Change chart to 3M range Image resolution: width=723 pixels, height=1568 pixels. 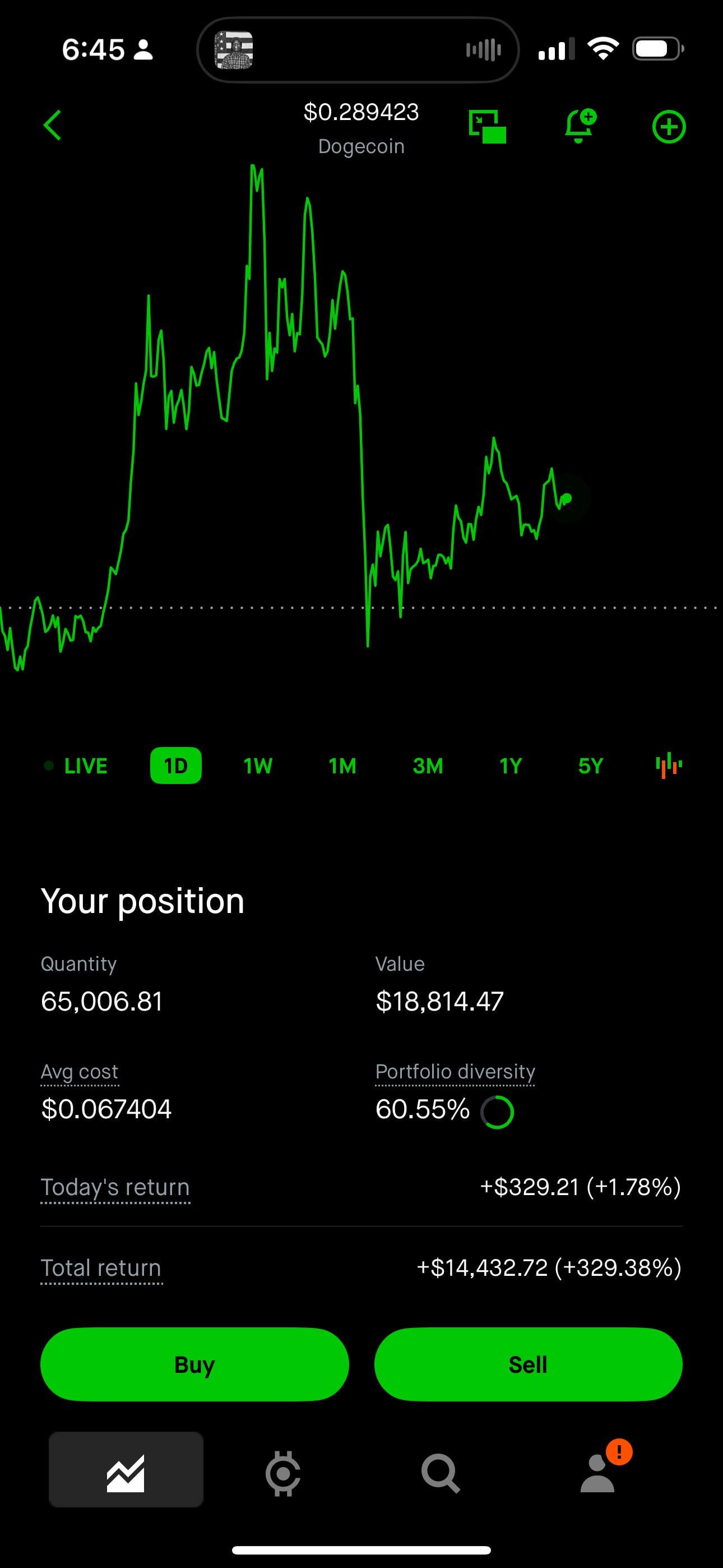(428, 765)
